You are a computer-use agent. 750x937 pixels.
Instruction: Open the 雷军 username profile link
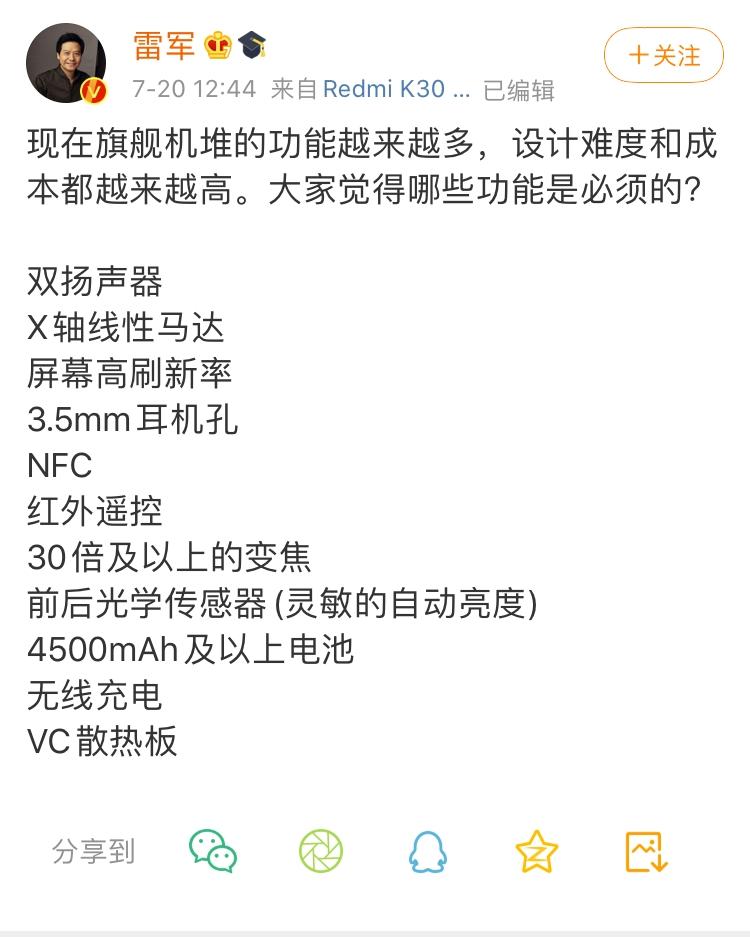[166, 45]
